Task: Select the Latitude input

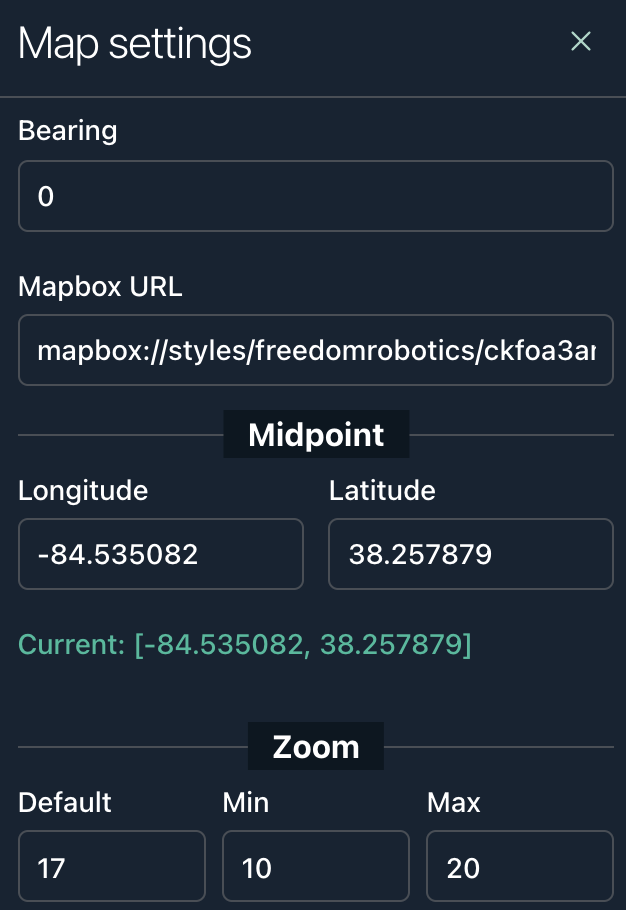Action: click(470, 554)
